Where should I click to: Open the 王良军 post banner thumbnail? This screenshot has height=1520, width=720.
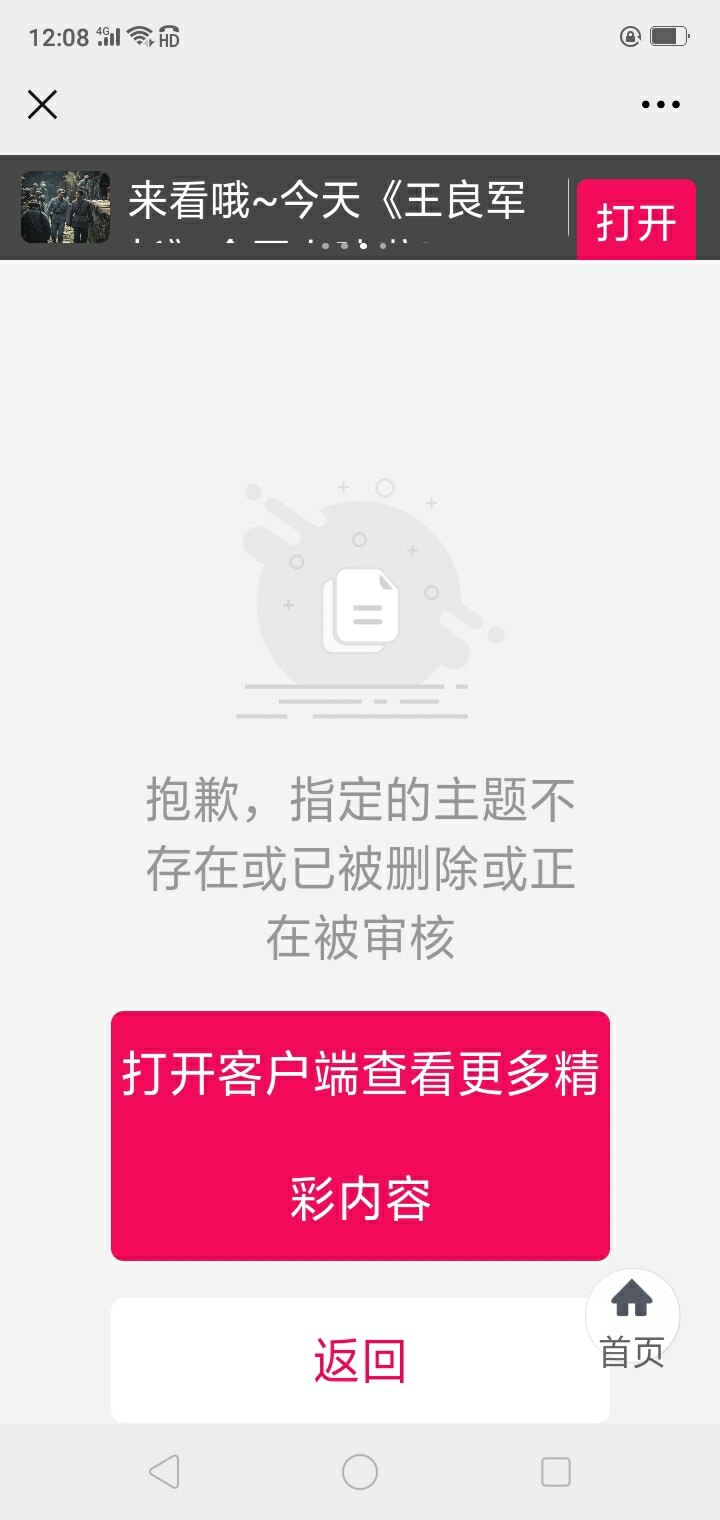pos(65,208)
